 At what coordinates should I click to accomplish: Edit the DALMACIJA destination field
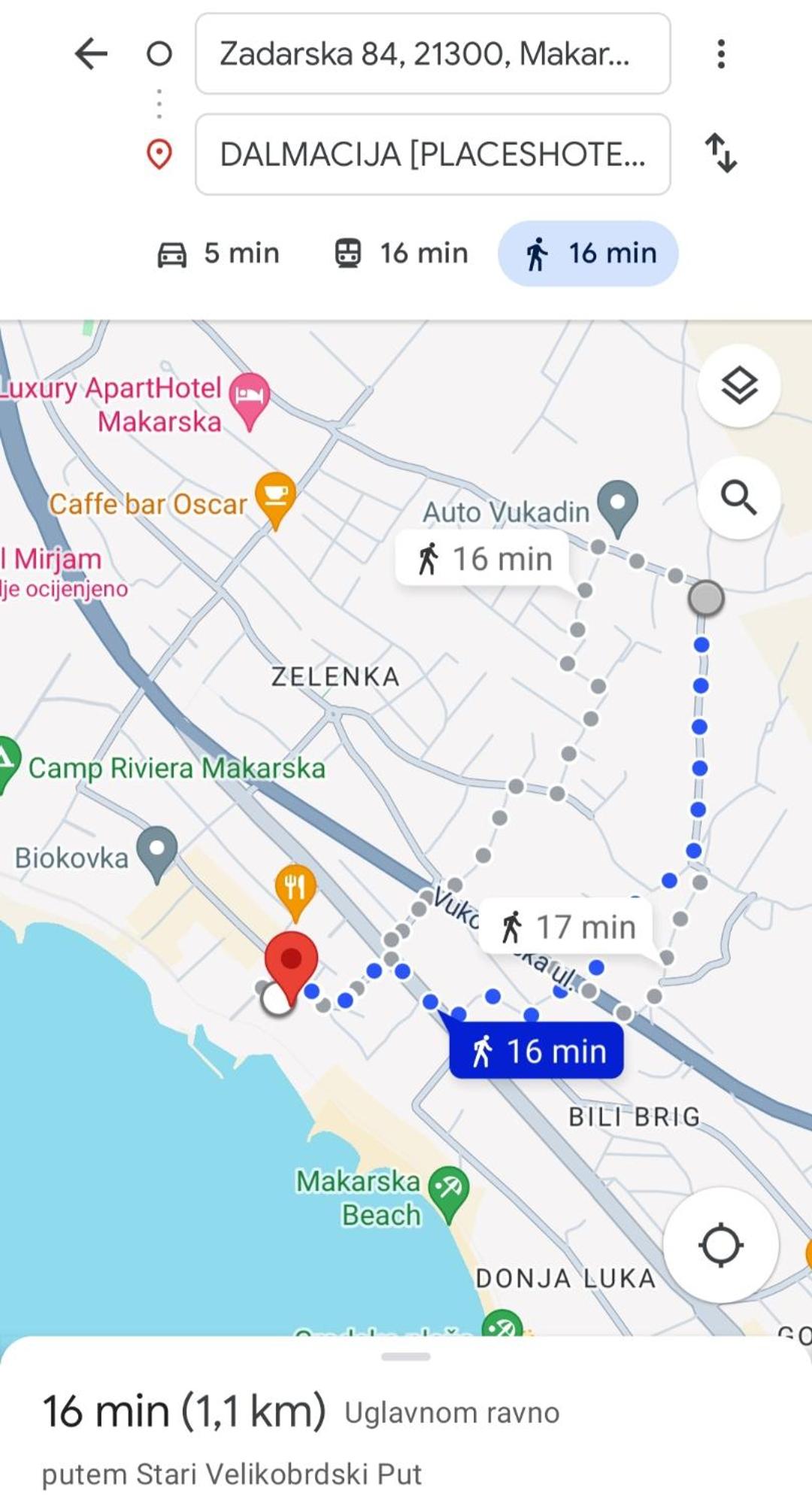pyautogui.click(x=433, y=154)
